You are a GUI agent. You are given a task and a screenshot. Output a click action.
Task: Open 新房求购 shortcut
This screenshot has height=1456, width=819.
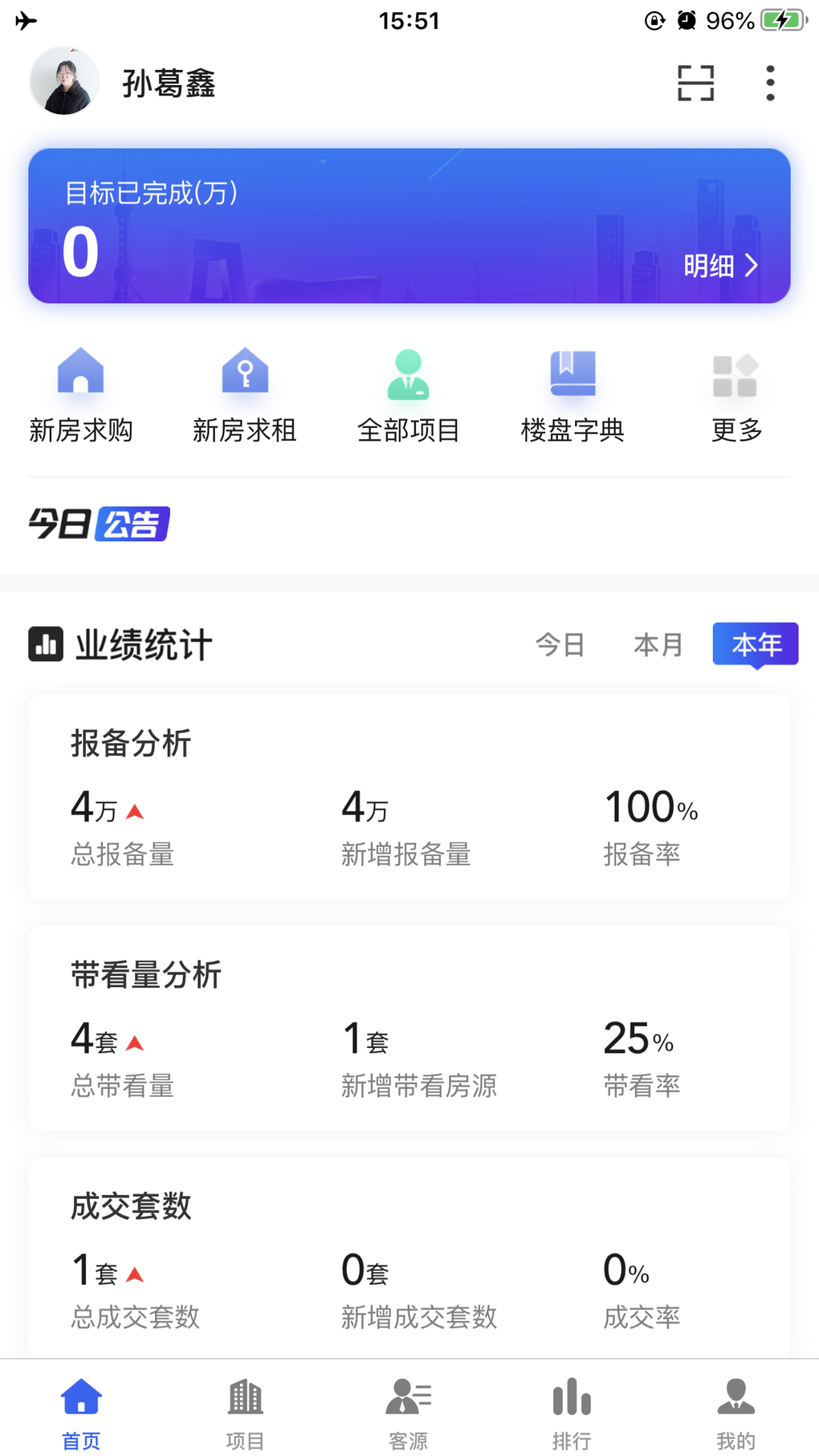pos(81,395)
